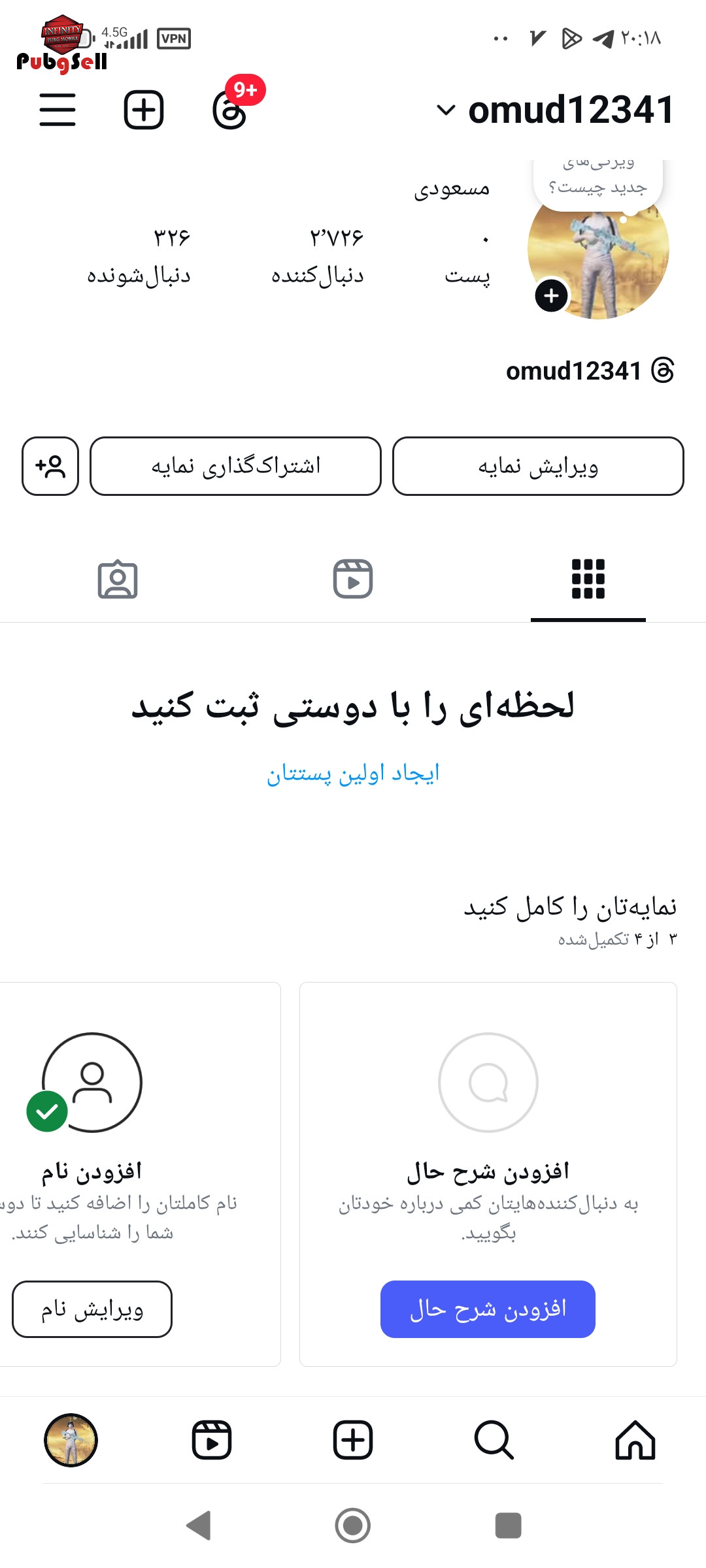The height and width of the screenshot is (1568, 706).
Task: Go to the Home feed tab
Action: 635,1440
